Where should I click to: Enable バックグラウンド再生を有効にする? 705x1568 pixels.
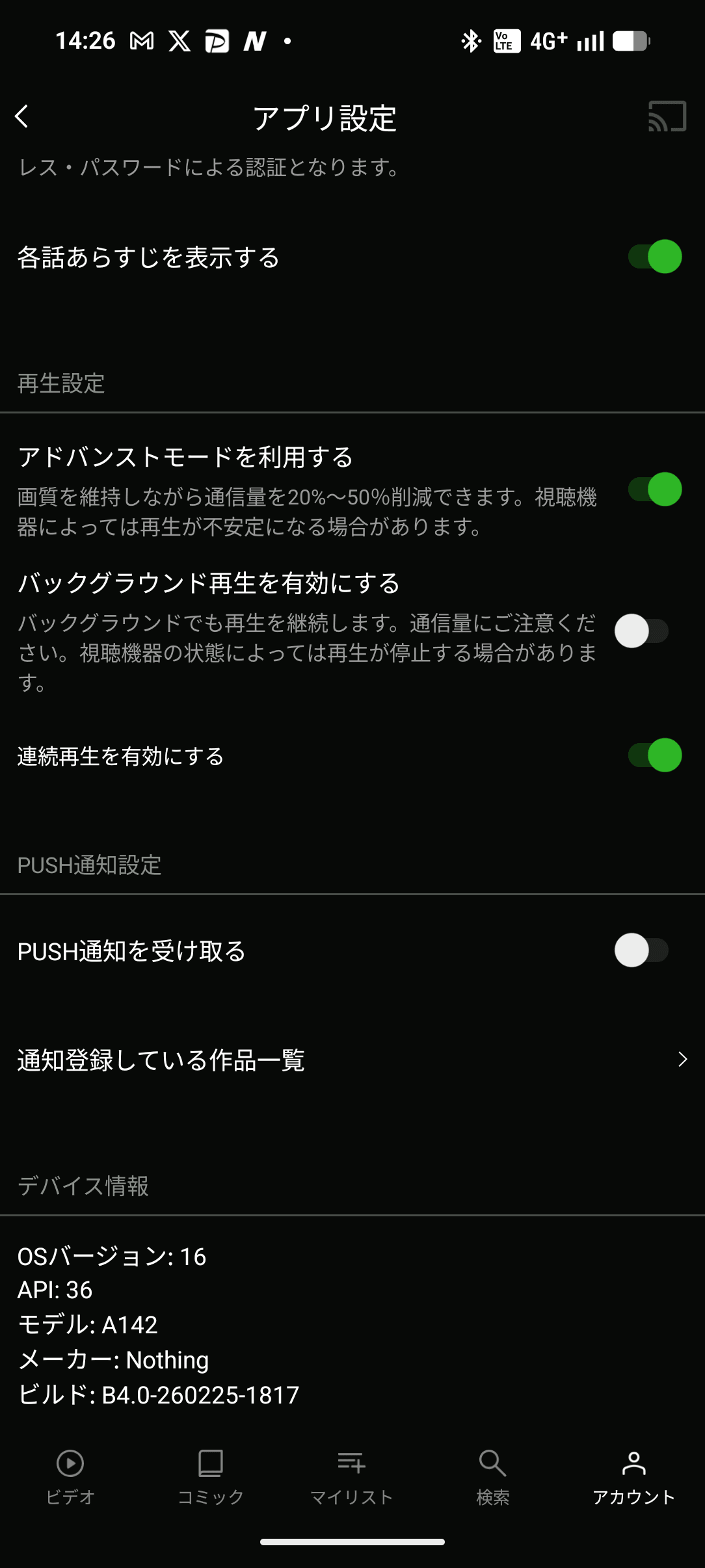[641, 631]
